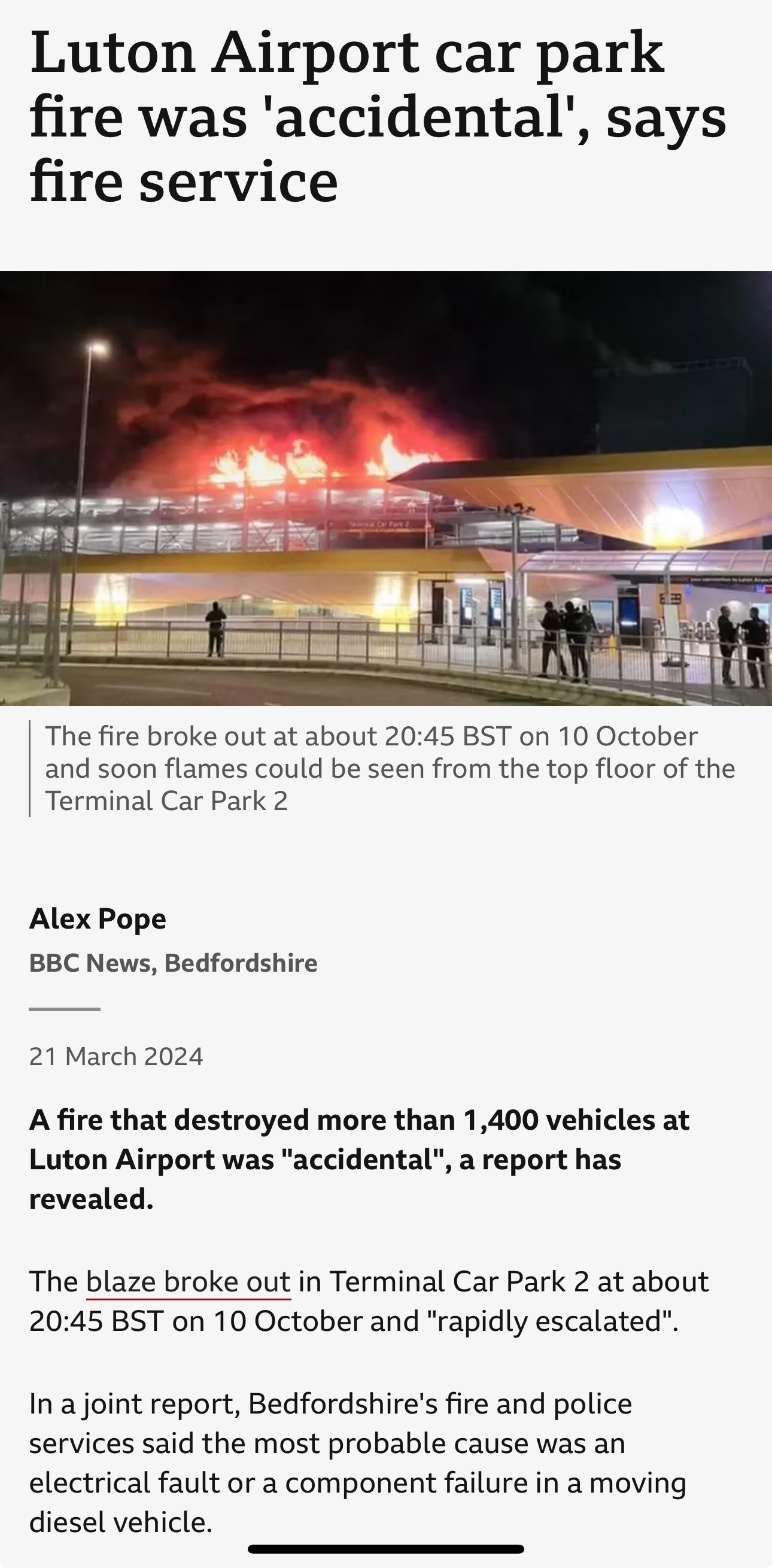Viewport: 772px width, 1568px height.
Task: Open the 'blaze broke out' link
Action: click(188, 1281)
